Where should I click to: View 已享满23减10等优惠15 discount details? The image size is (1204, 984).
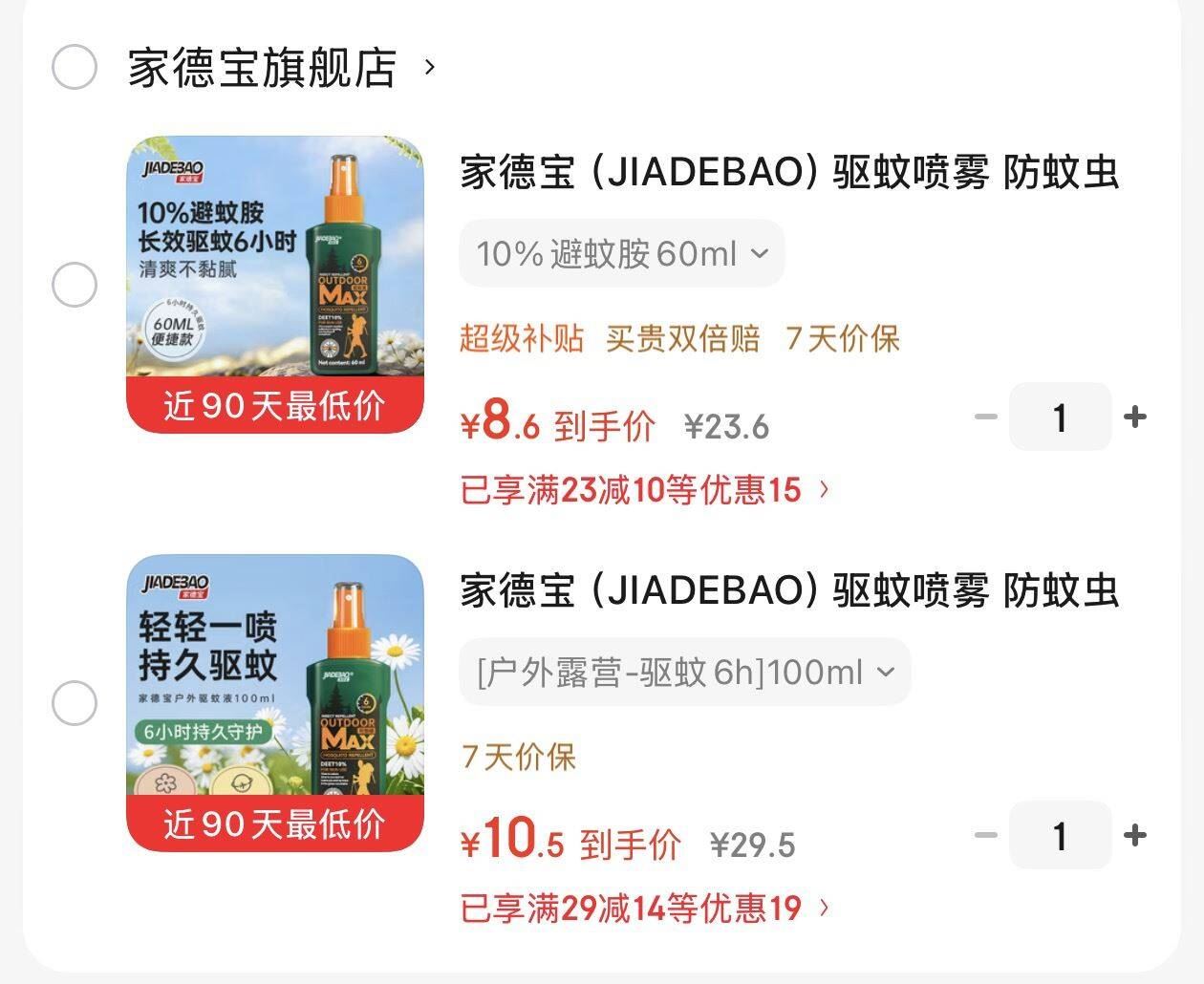pyautogui.click(x=646, y=490)
